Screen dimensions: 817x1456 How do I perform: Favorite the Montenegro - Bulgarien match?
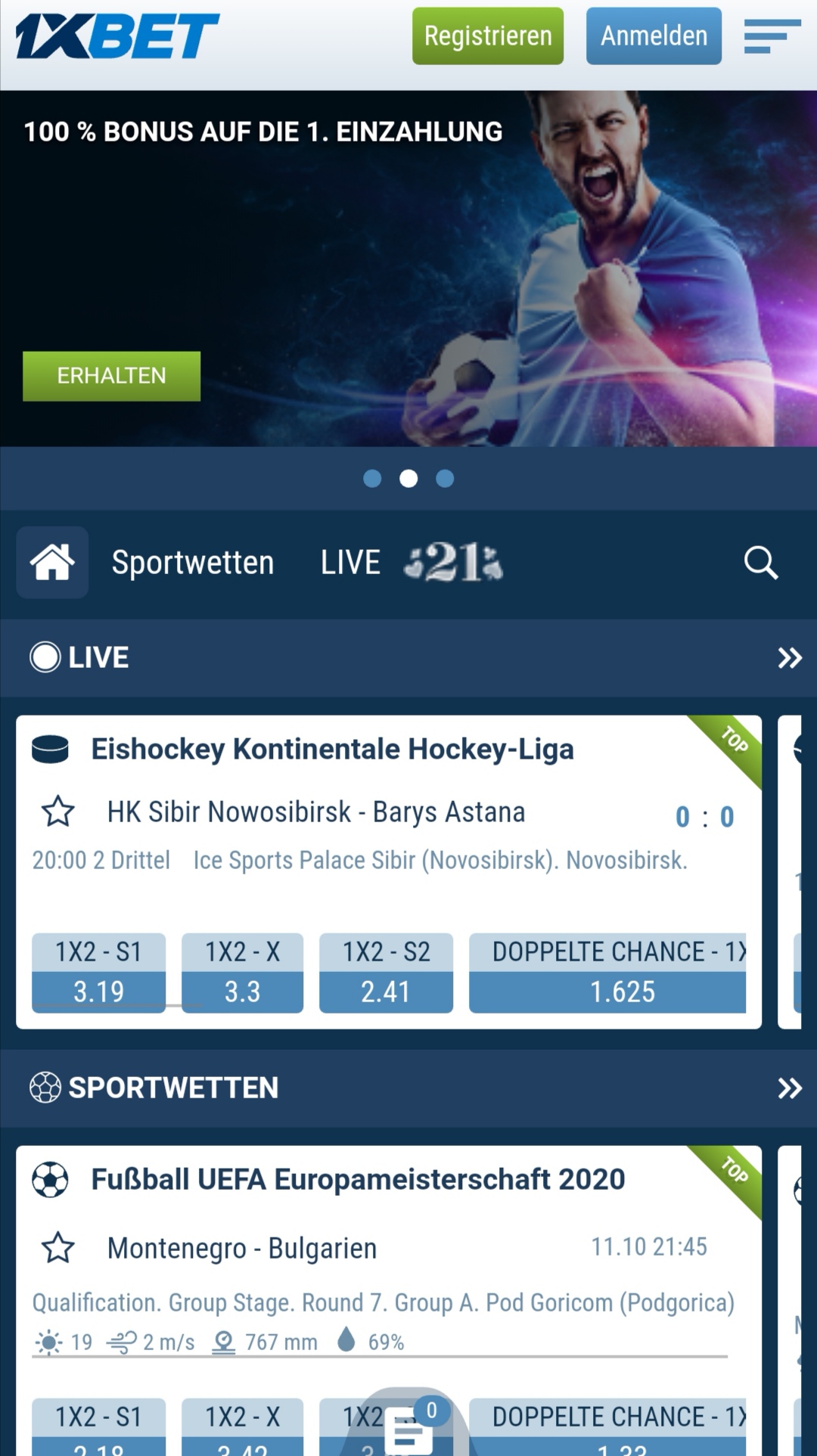pyautogui.click(x=57, y=1248)
